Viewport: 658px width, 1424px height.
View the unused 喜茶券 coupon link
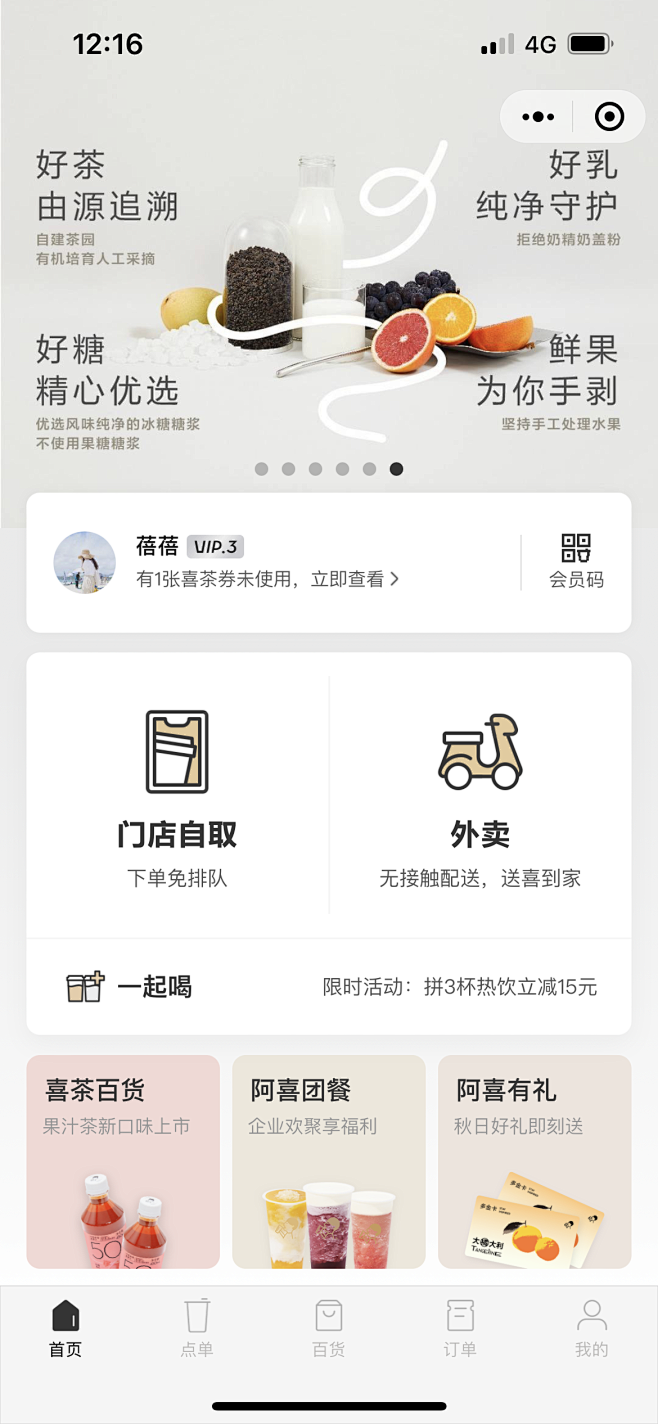click(268, 579)
